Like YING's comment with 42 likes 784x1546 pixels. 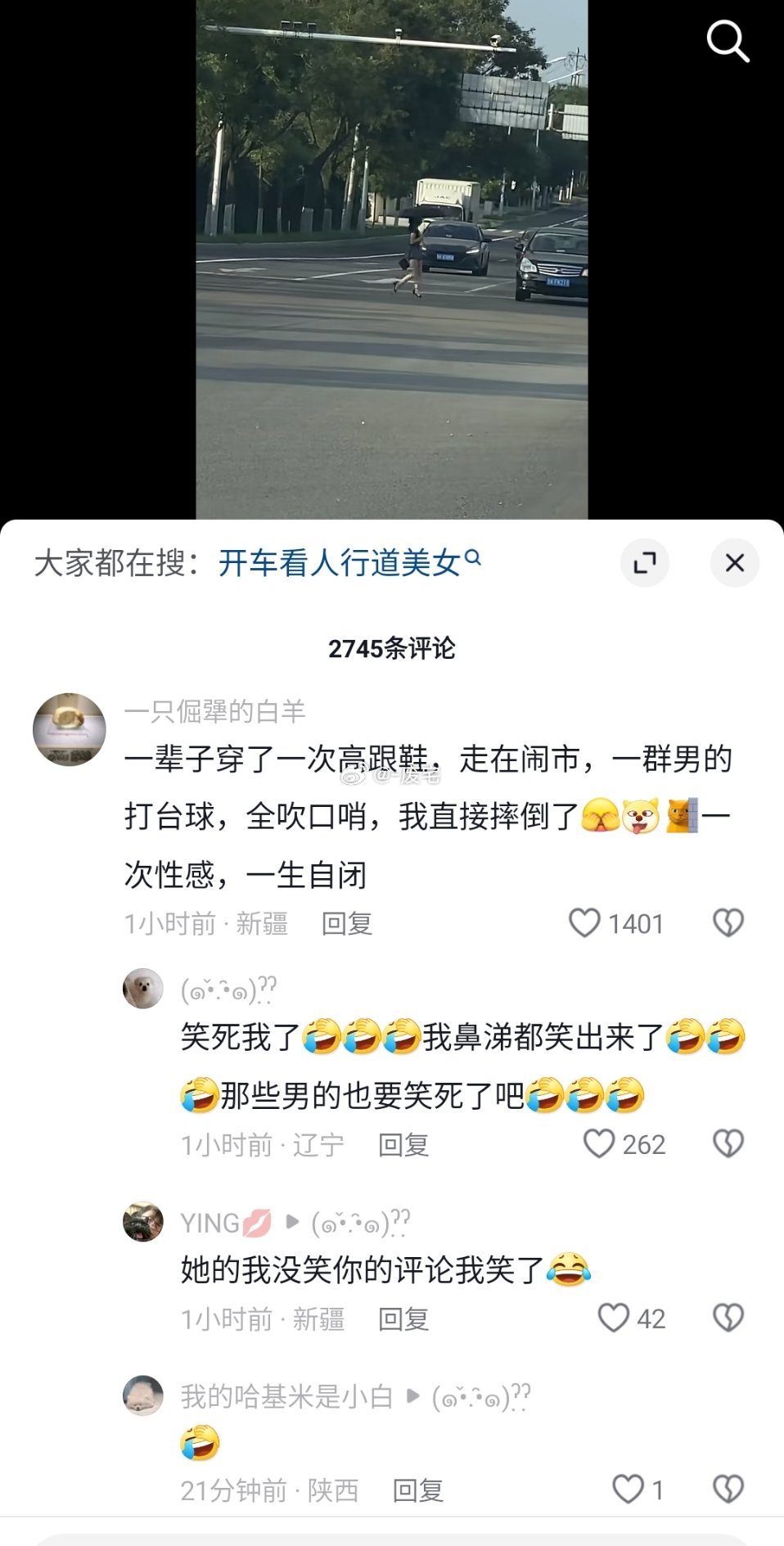point(614,1318)
